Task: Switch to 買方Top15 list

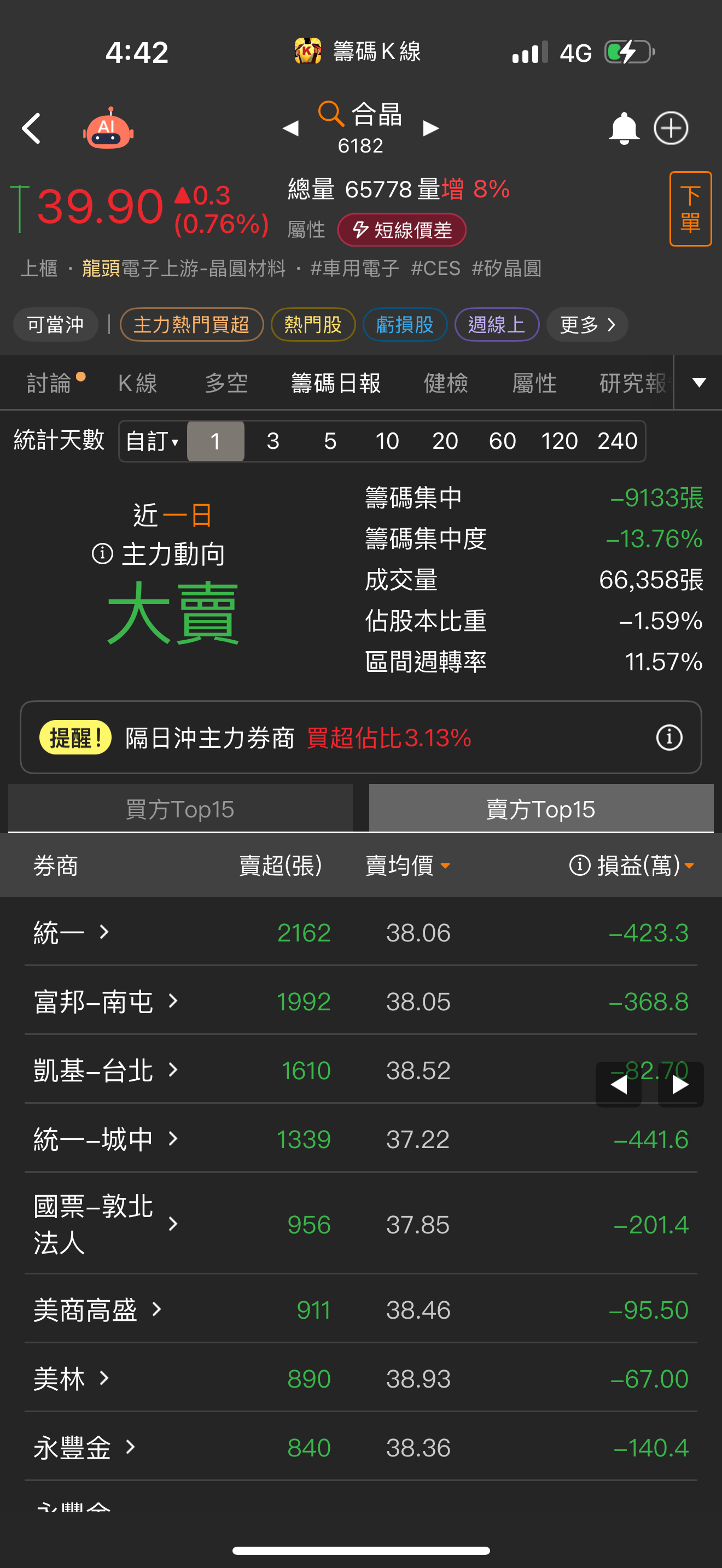Action: pyautogui.click(x=180, y=809)
